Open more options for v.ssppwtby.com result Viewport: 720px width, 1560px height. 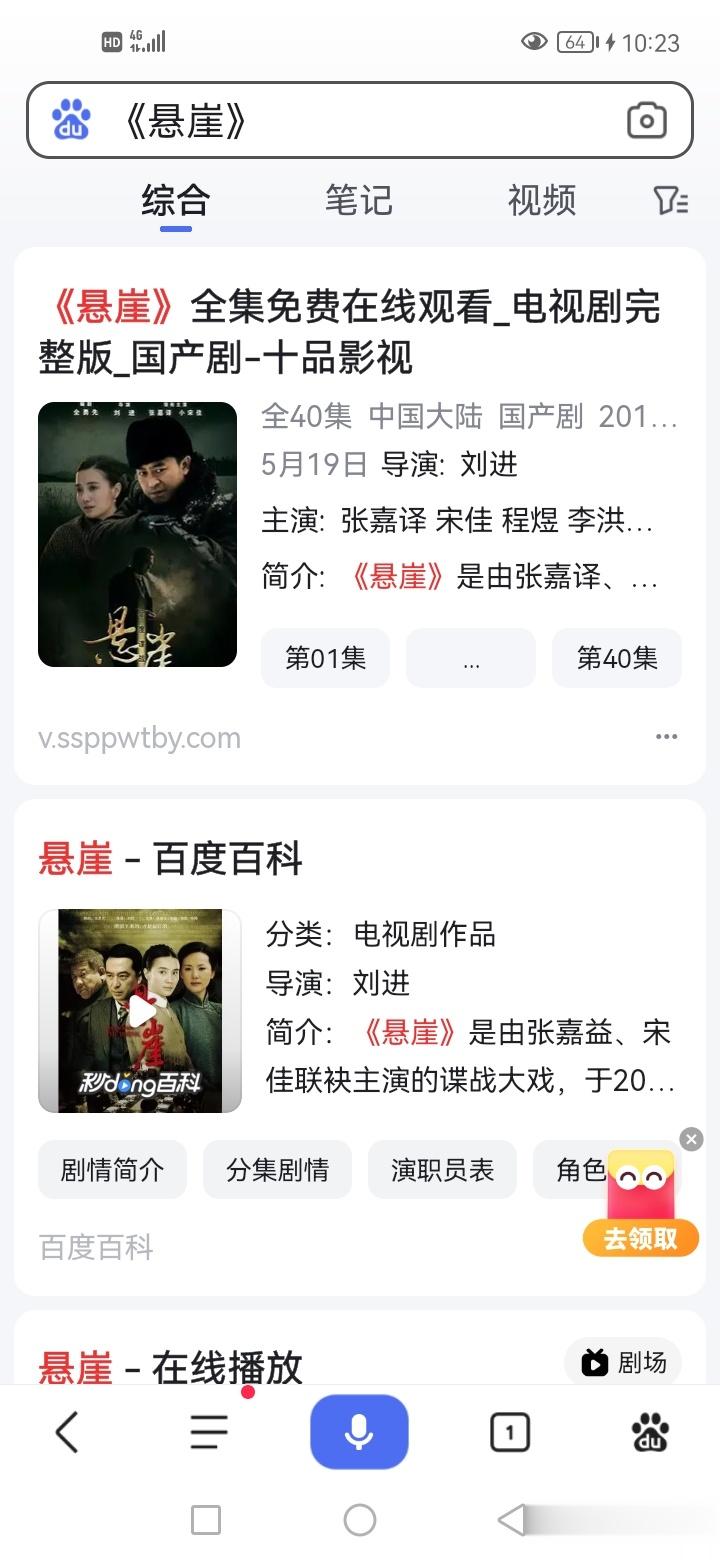666,737
